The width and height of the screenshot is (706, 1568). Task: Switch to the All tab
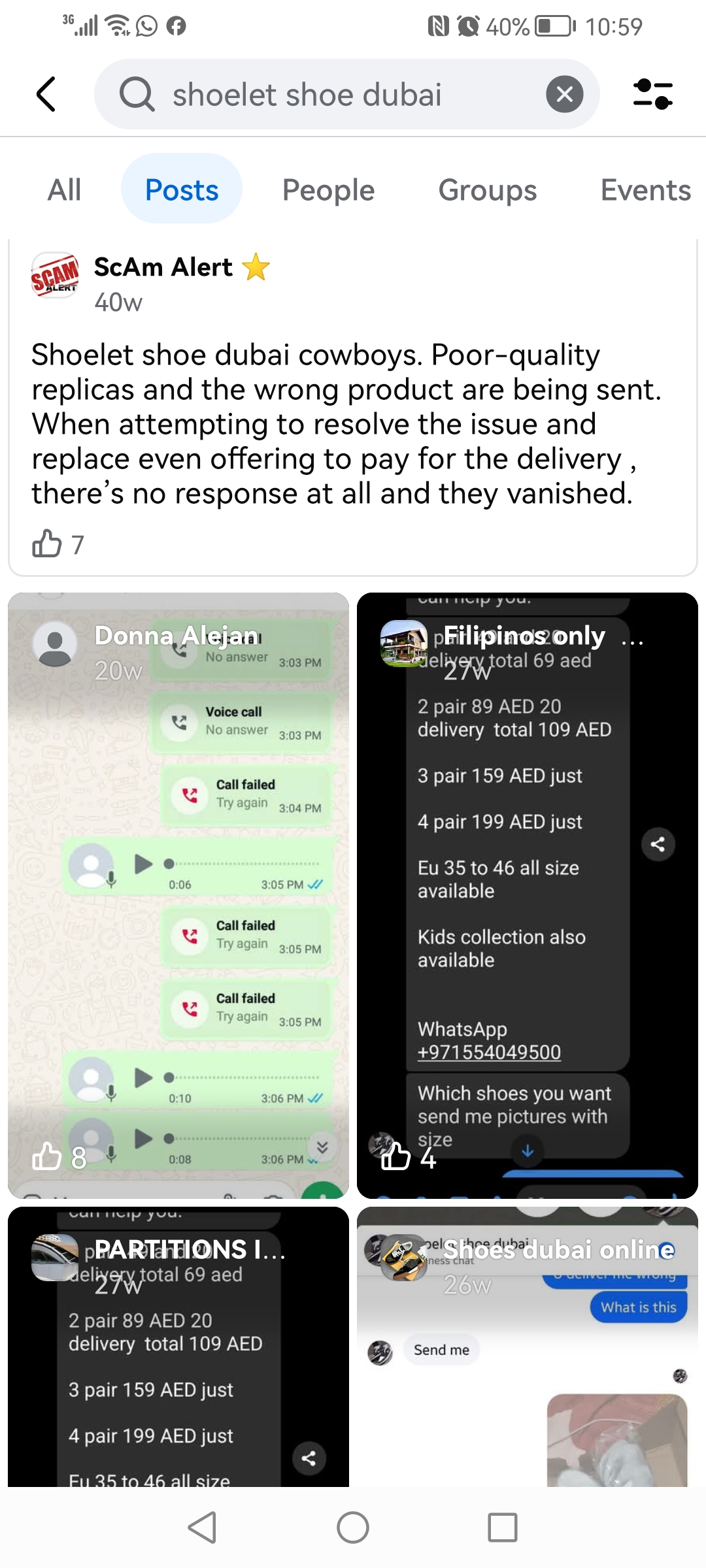tap(64, 190)
